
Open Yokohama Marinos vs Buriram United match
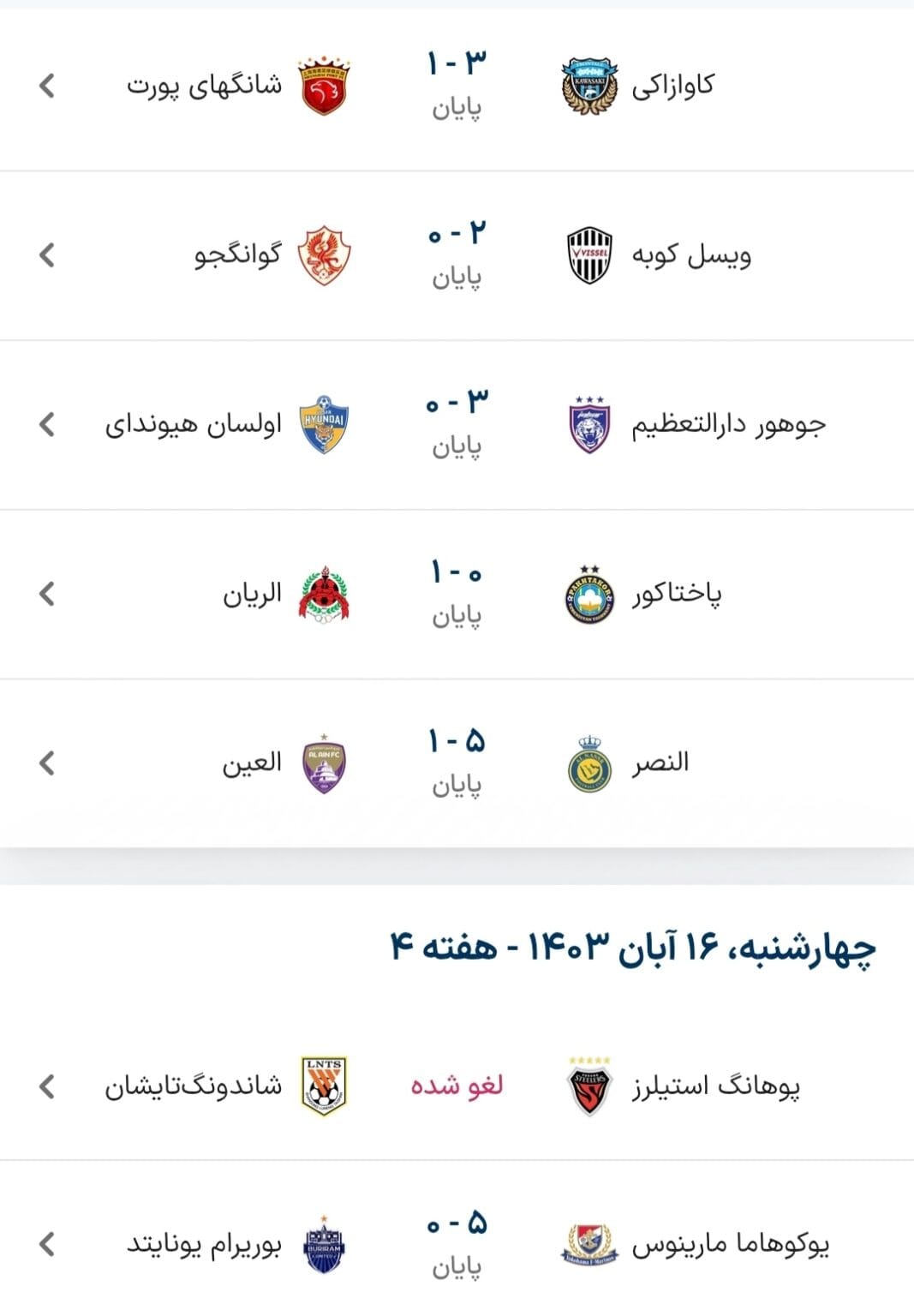(457, 1243)
